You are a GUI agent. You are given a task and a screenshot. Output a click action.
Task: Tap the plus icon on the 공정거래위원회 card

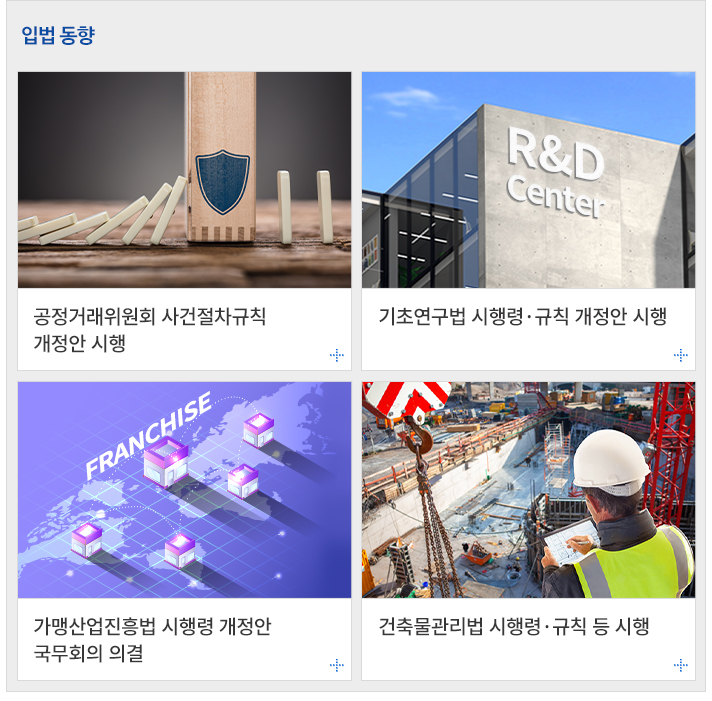[x=337, y=355]
